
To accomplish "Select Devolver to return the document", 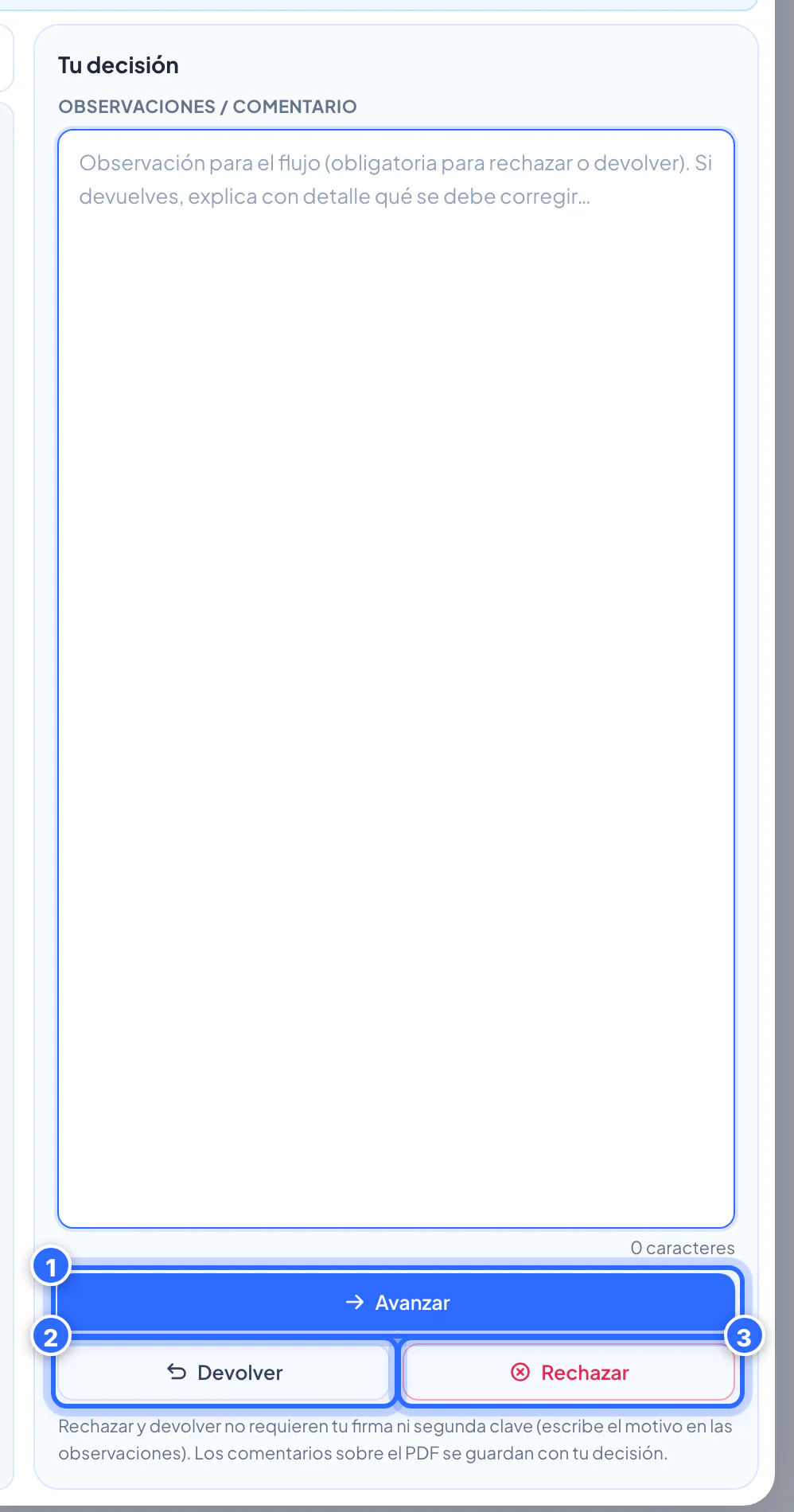I will (224, 1372).
